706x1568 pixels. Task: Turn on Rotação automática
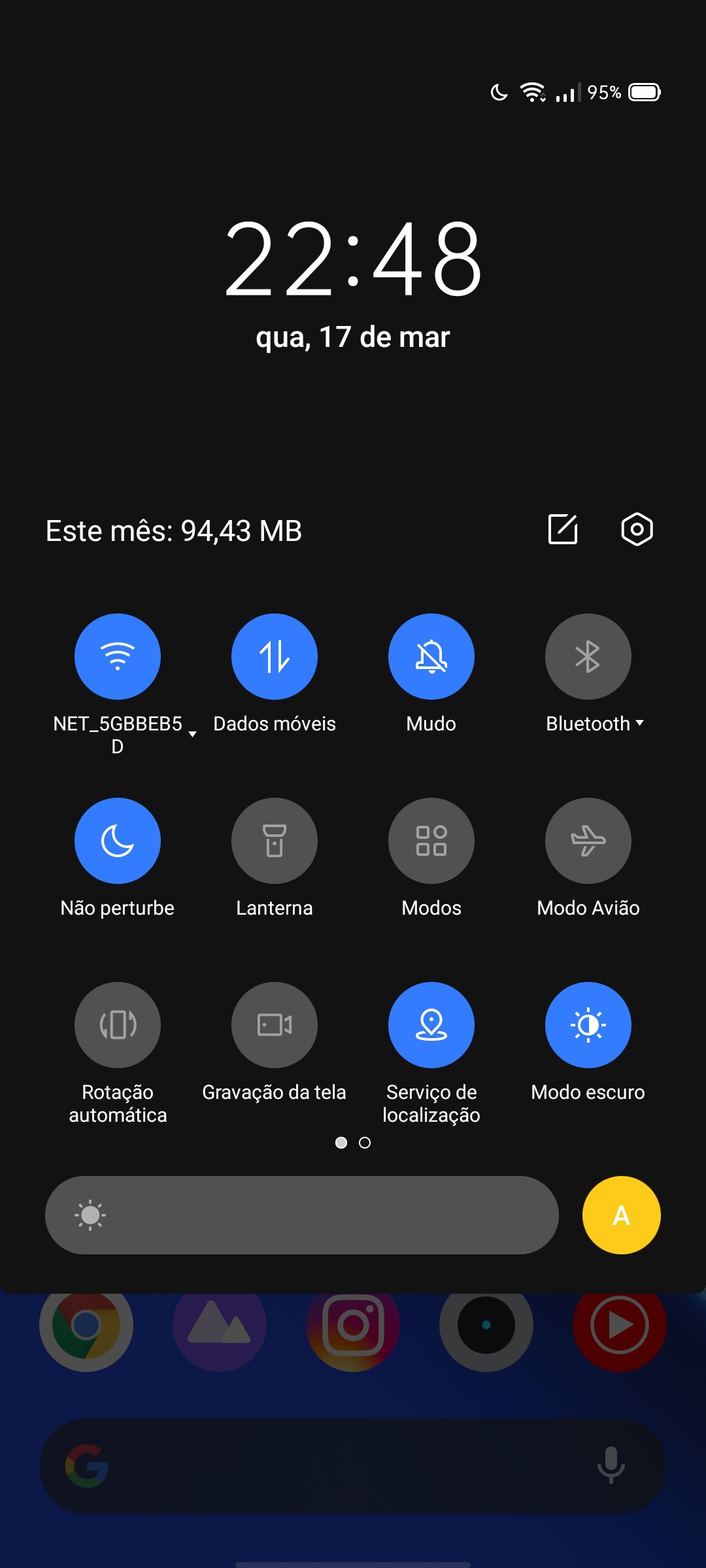[118, 1025]
